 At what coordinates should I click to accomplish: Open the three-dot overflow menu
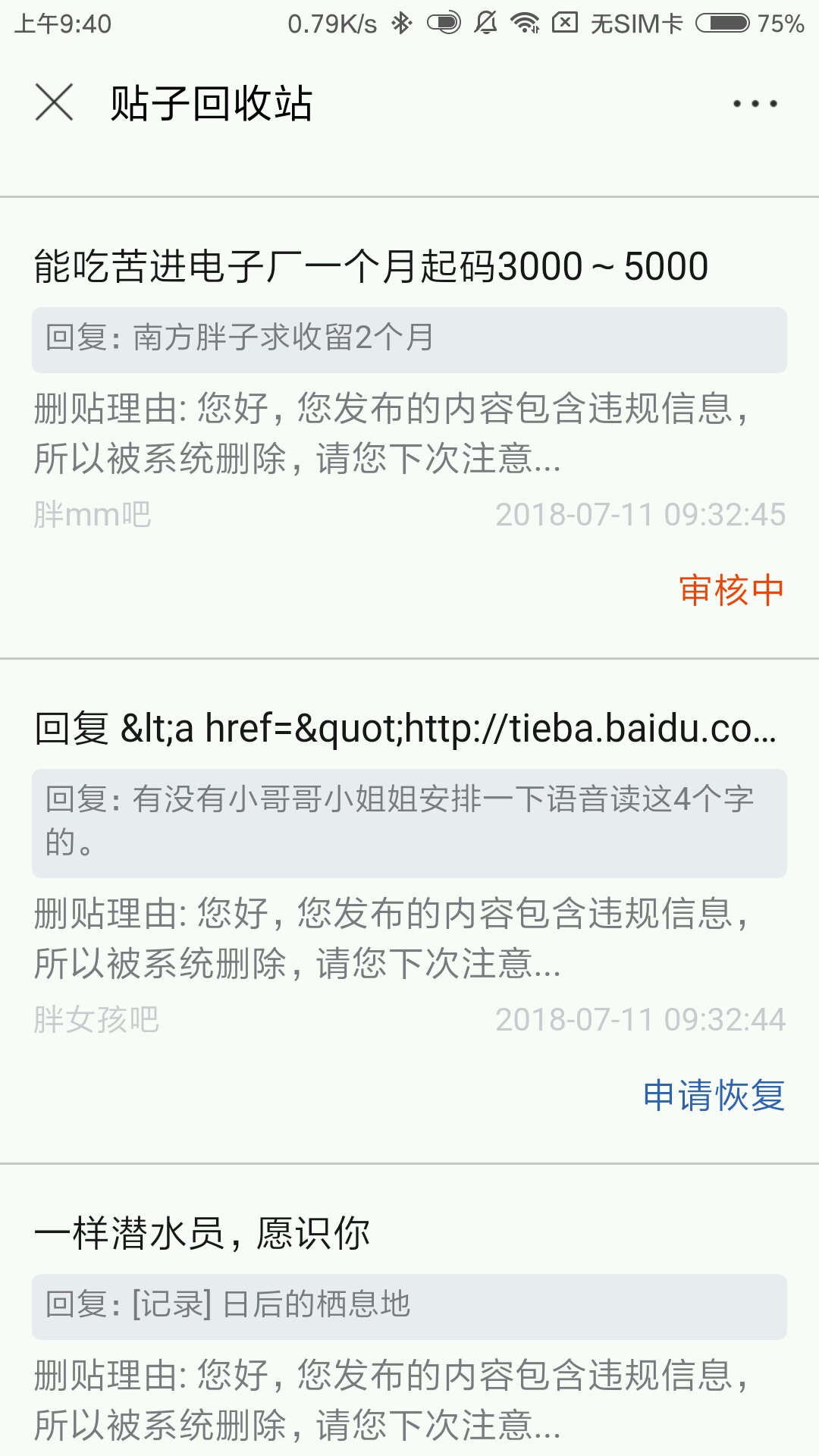755,104
